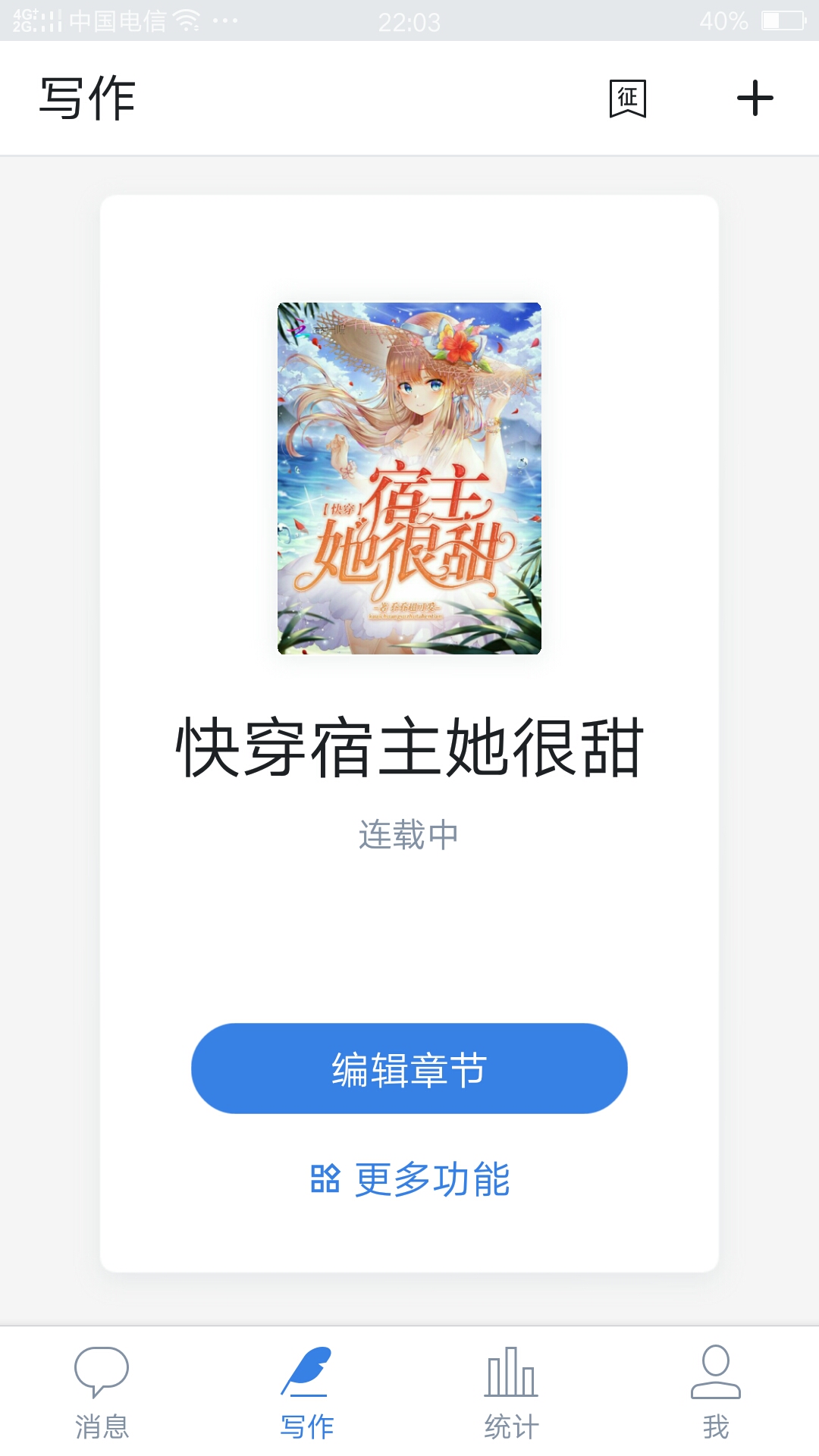
Task: Open the 快穿宿主她很甜 book cover
Action: click(x=409, y=478)
